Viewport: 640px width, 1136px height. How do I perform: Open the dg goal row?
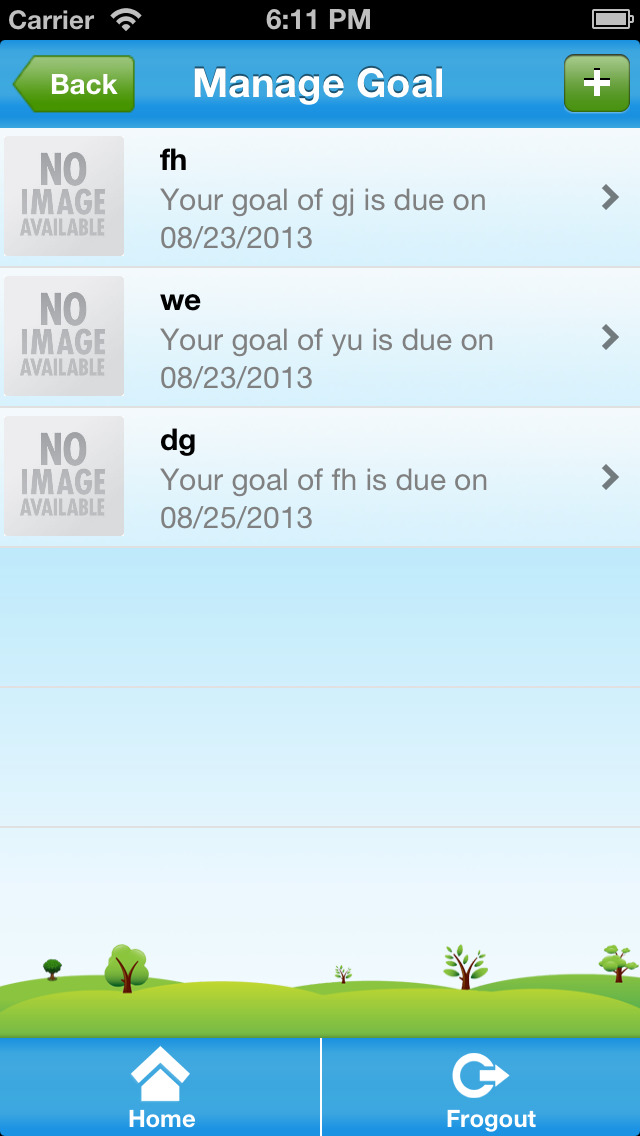[x=320, y=477]
